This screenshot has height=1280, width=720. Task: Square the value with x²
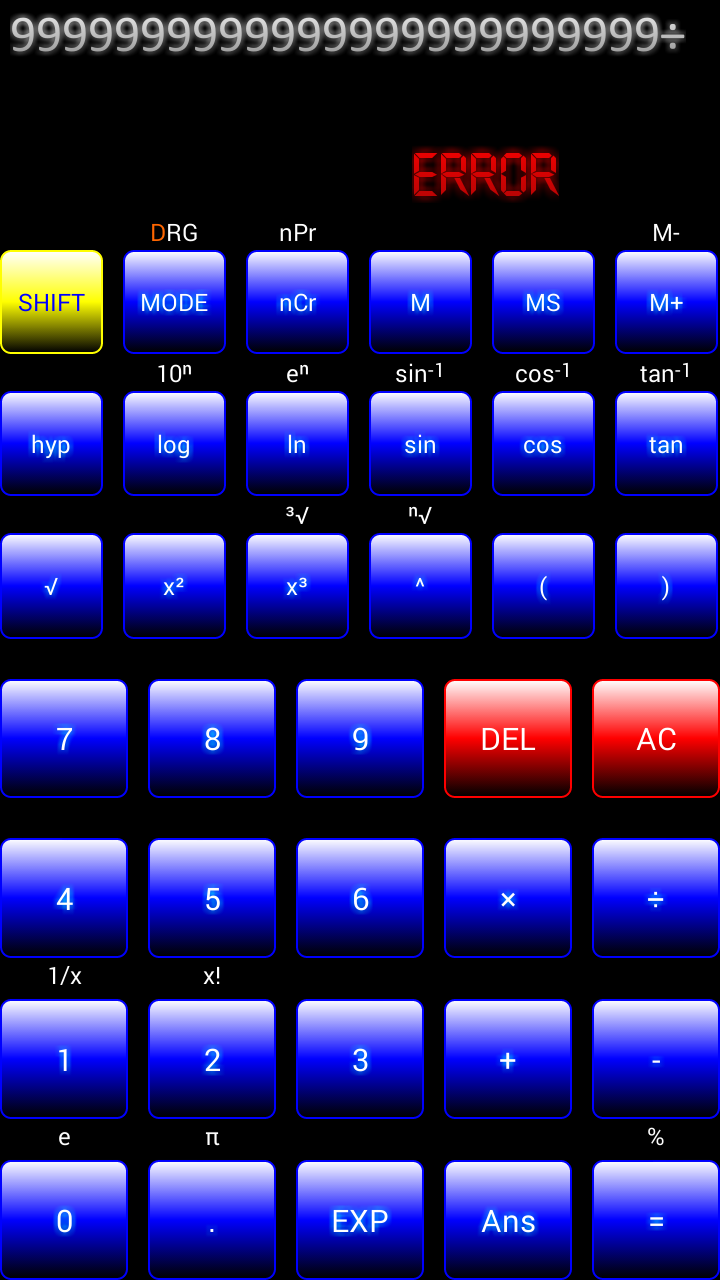(174, 586)
